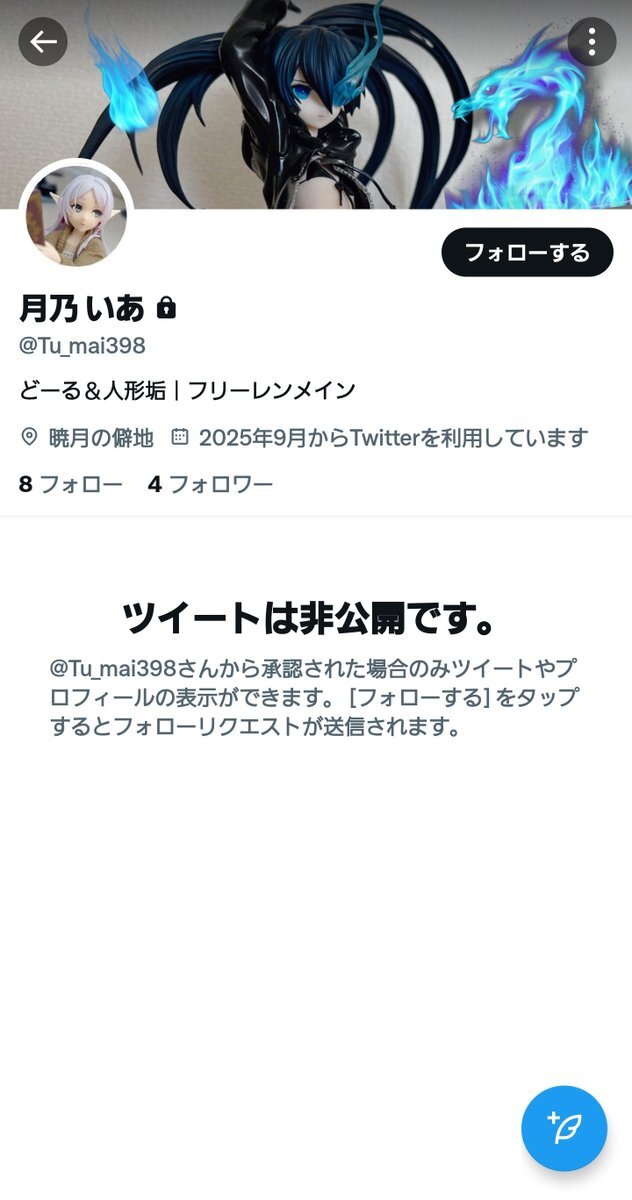Viewport: 632px width, 1200px height.
Task: Open the 4 フォロワー followers list
Action: coord(210,485)
